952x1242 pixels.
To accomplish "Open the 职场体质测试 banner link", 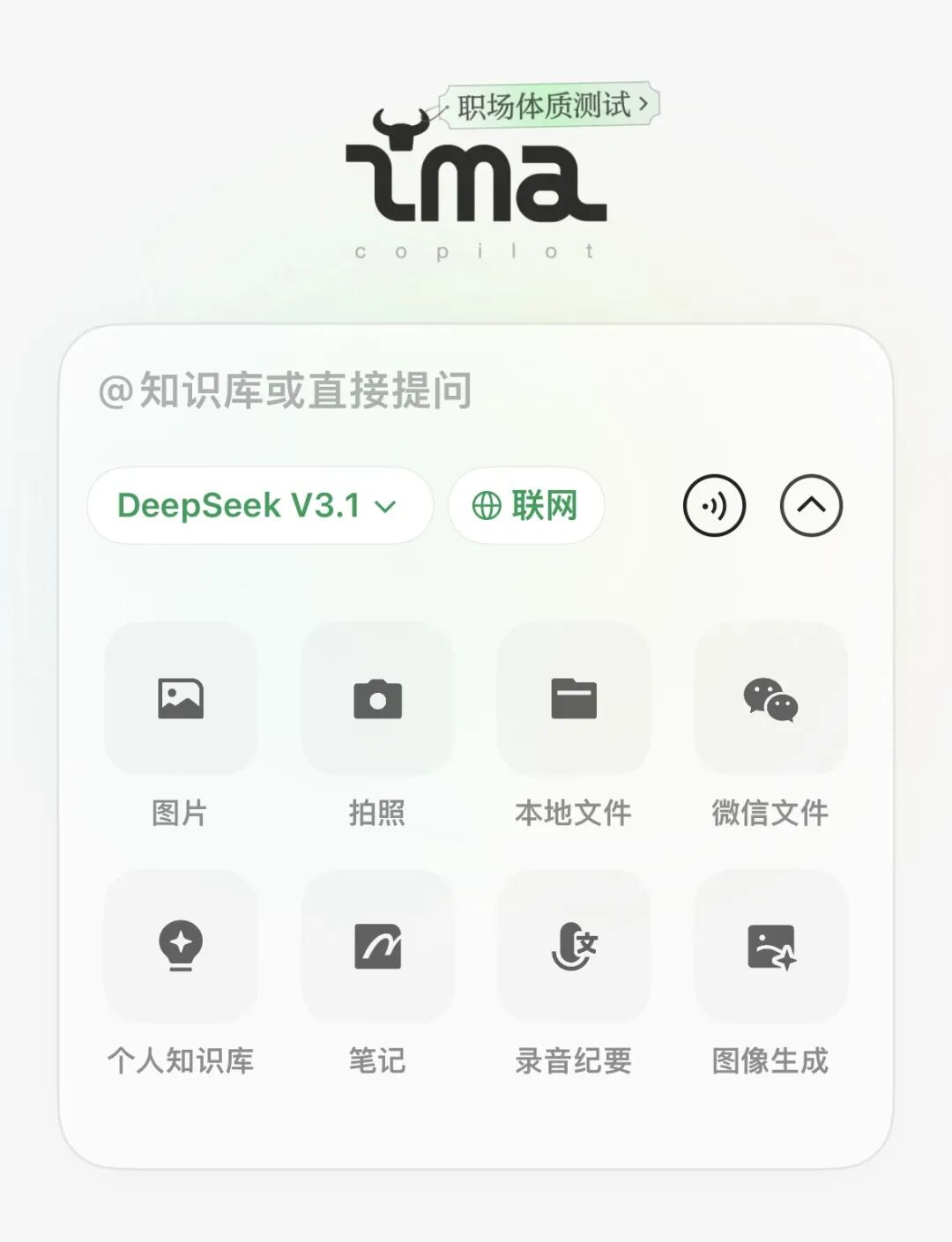I will [x=552, y=106].
